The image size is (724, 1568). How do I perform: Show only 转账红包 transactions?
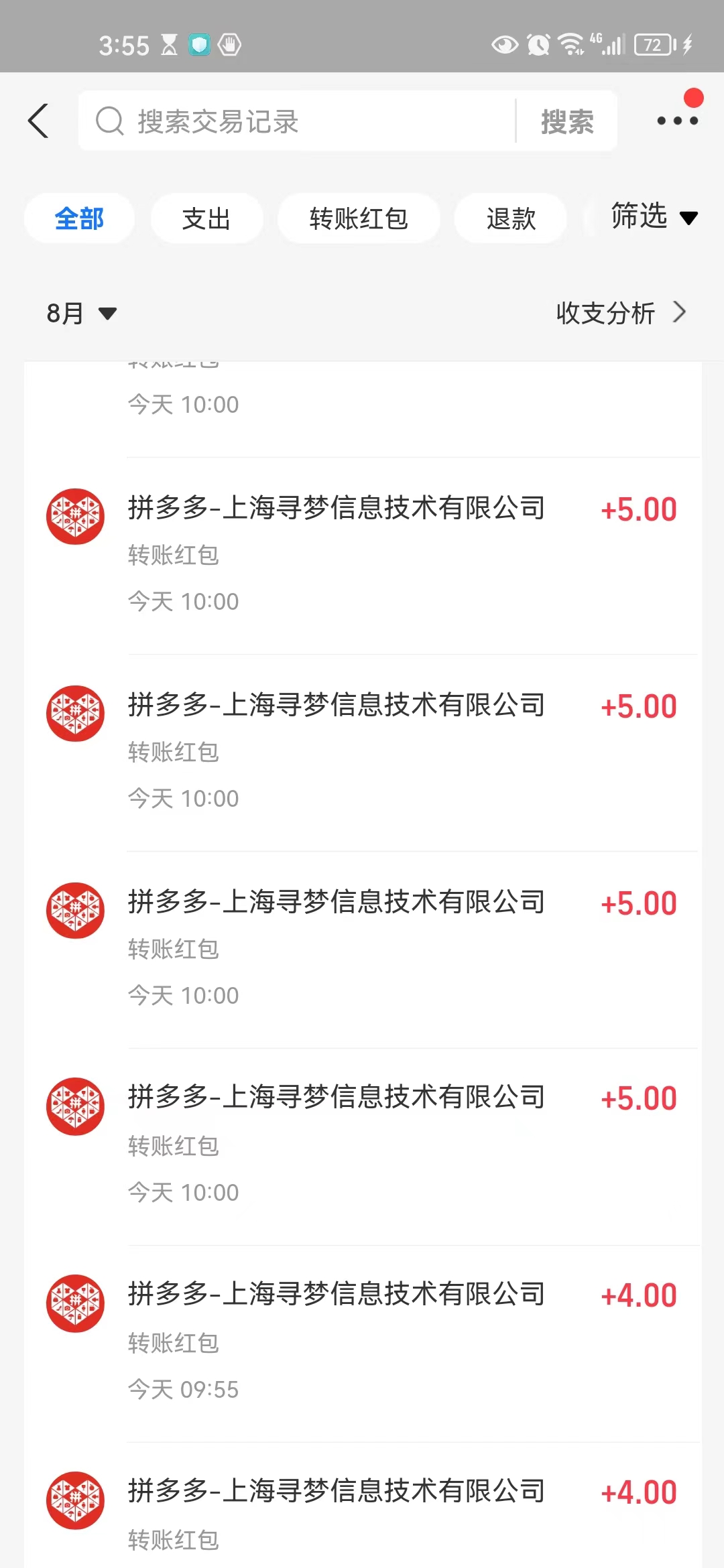pyautogui.click(x=359, y=218)
